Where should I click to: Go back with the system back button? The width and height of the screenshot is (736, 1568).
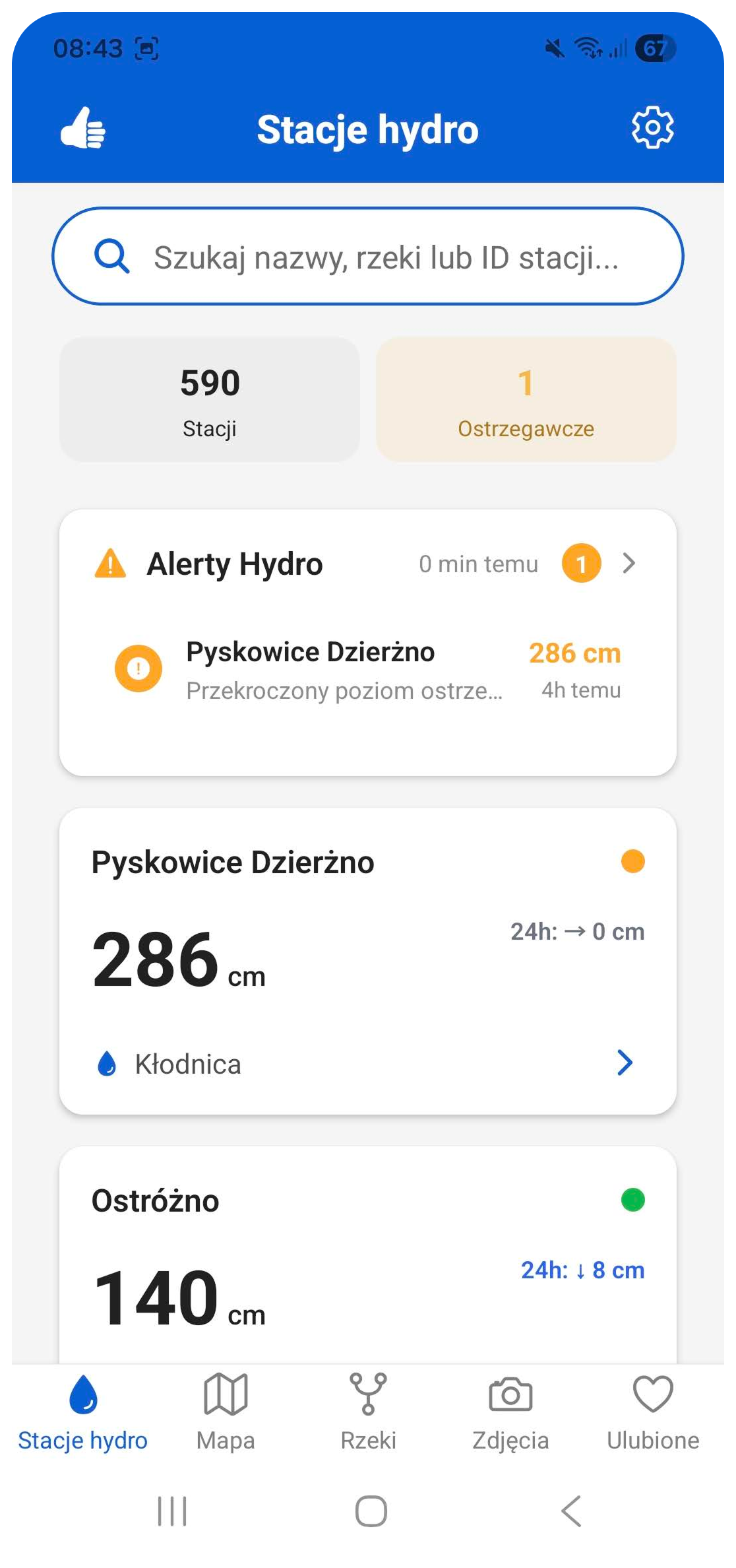point(571,1511)
